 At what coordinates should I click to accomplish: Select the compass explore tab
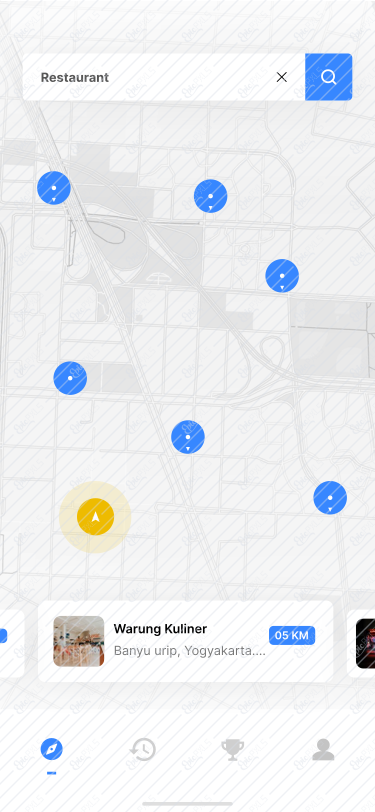[x=52, y=749]
